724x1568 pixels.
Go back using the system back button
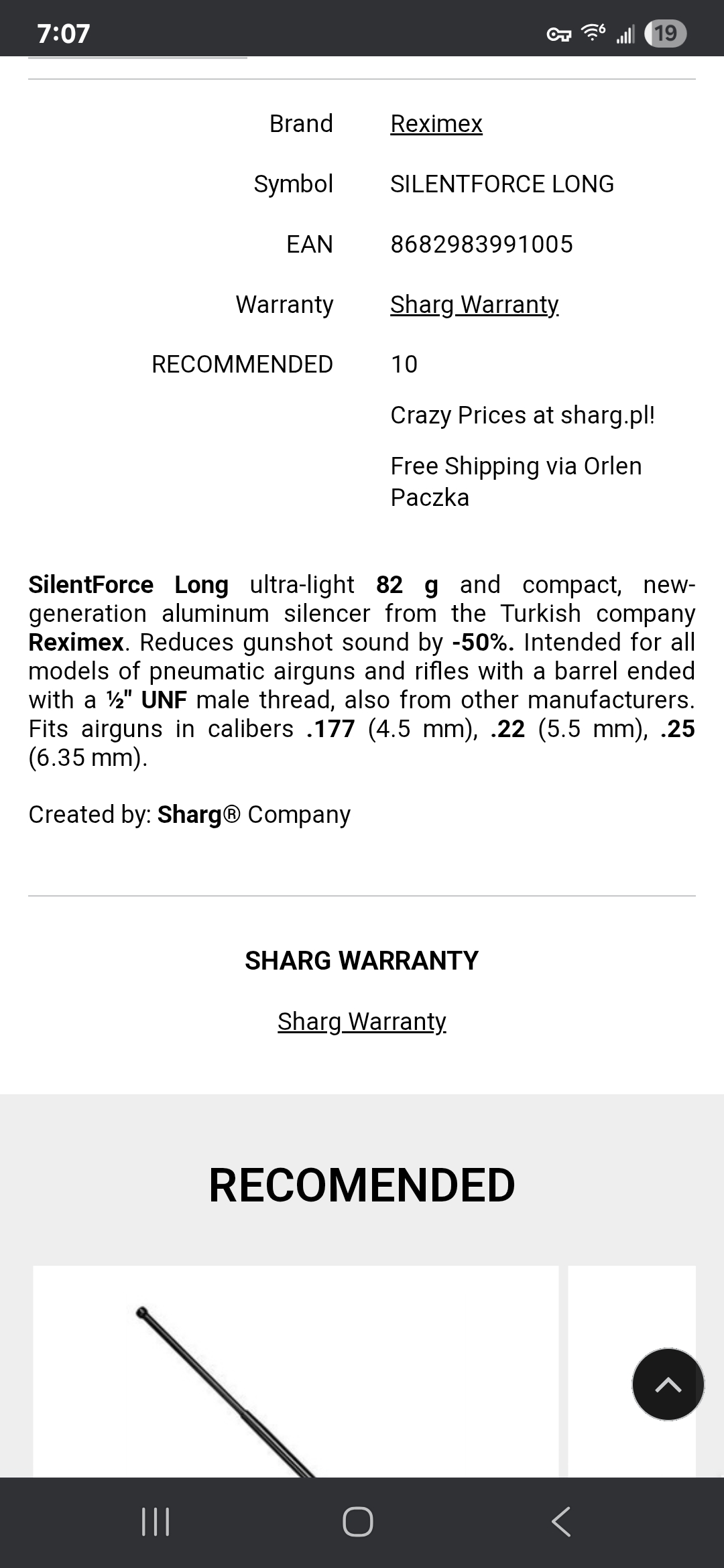[562, 1522]
